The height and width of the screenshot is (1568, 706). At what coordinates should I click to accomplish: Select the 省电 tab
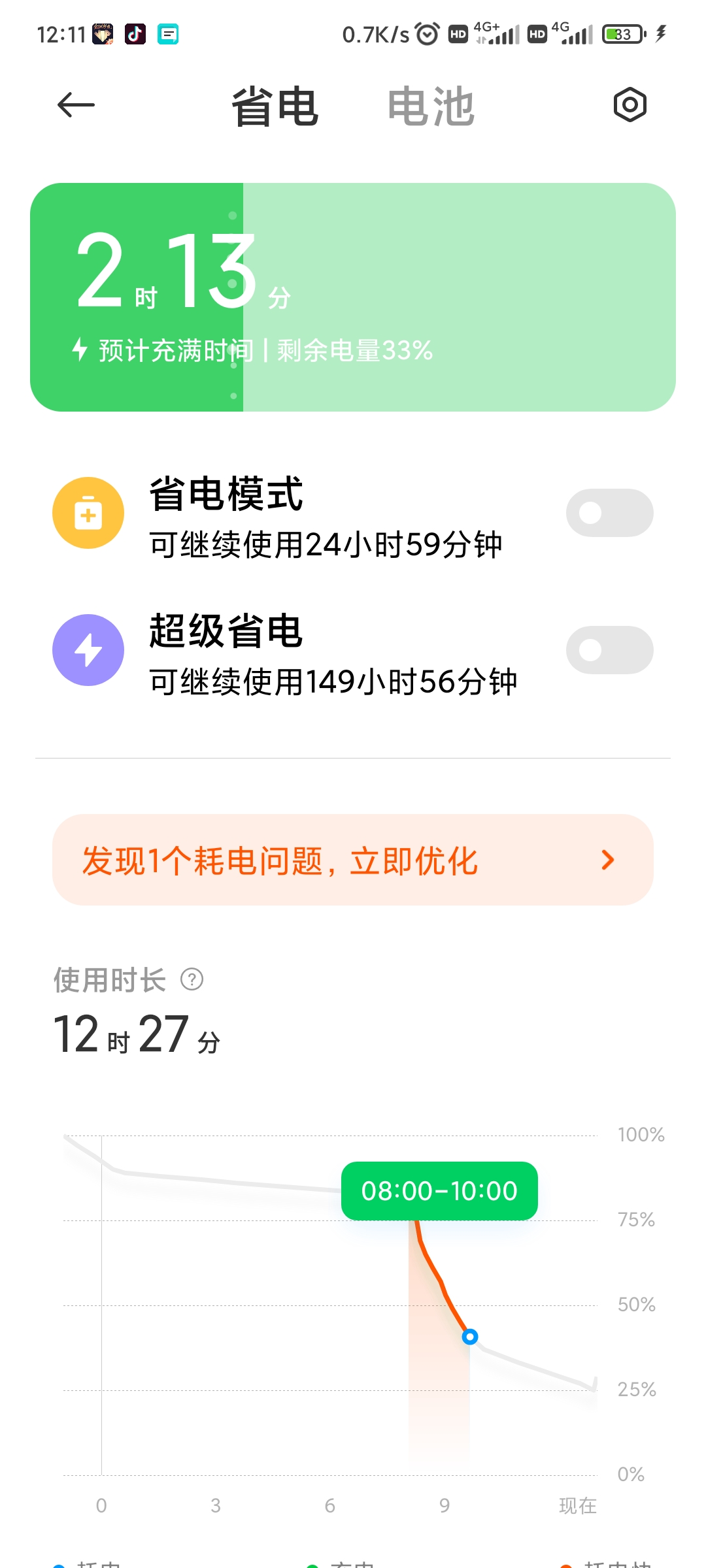coord(275,106)
